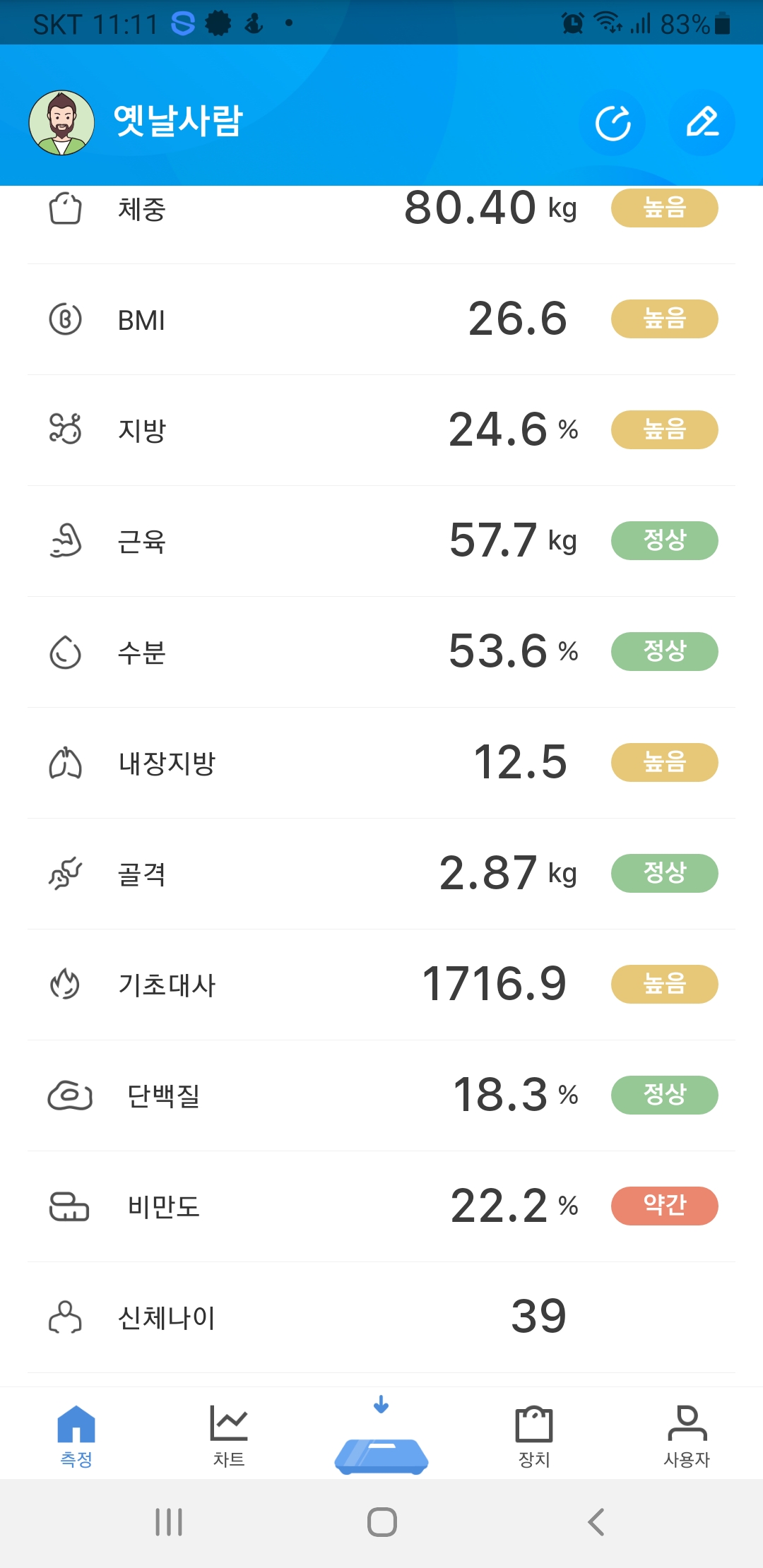Tap the system back button
Viewport: 763px width, 1568px height.
(x=596, y=1522)
